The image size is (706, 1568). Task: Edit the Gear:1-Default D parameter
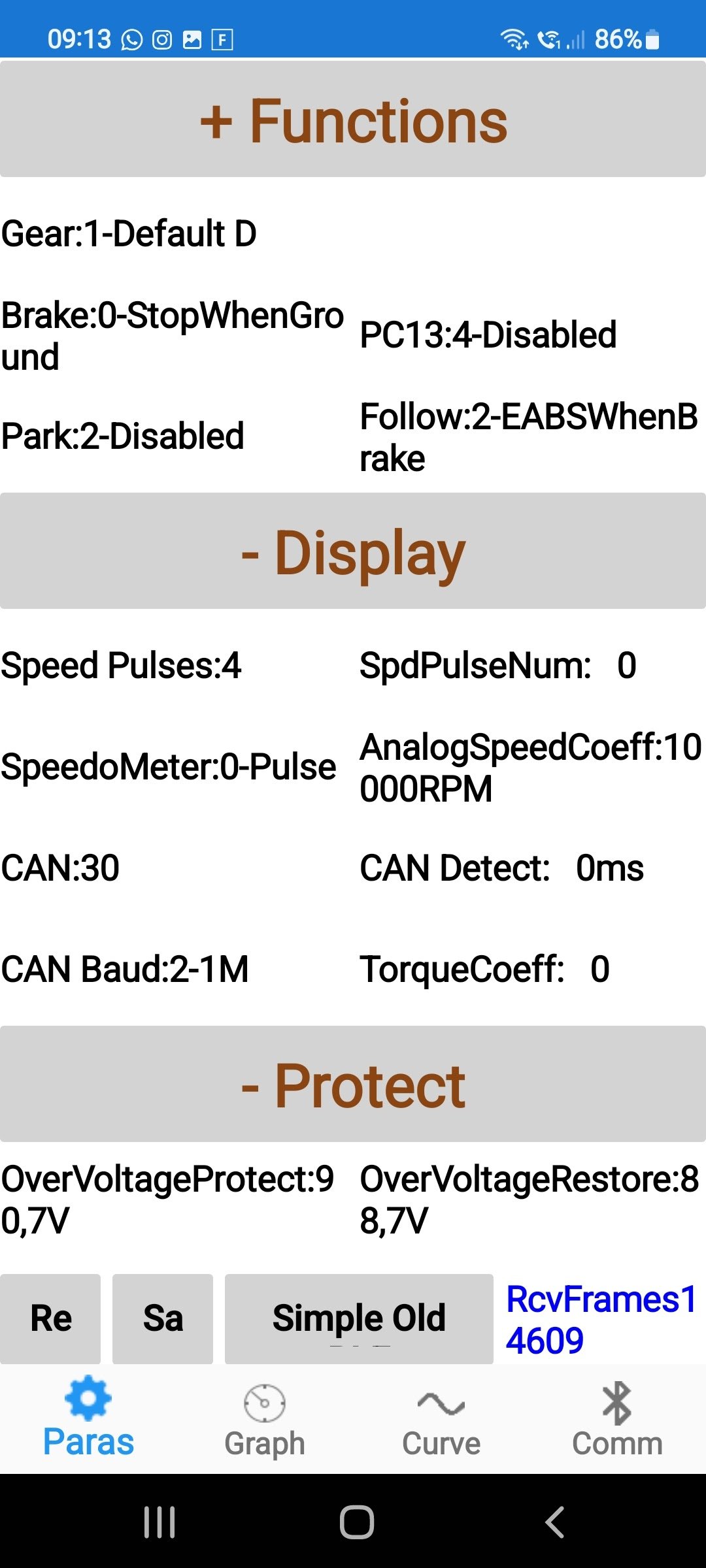129,234
